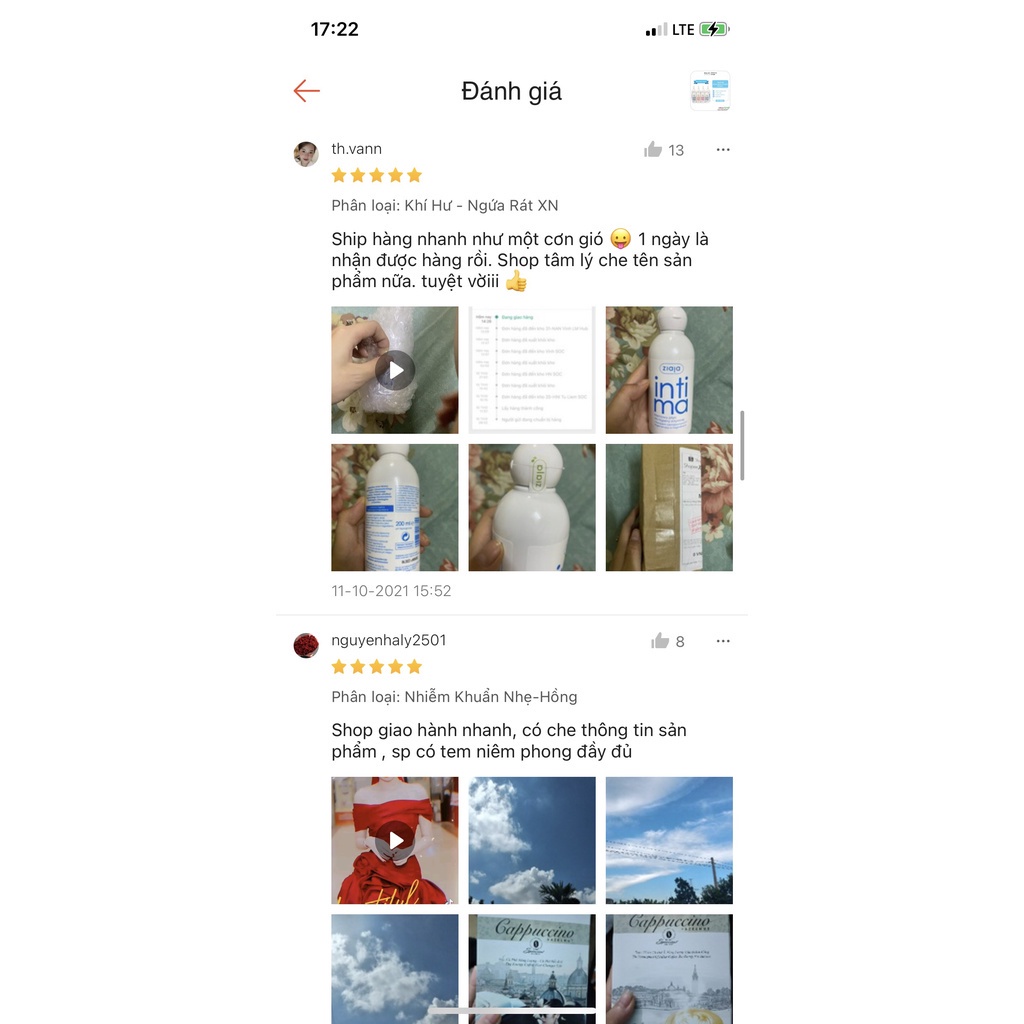Open the Intima bottle front photo
1024x1024 pixels.
(x=669, y=370)
